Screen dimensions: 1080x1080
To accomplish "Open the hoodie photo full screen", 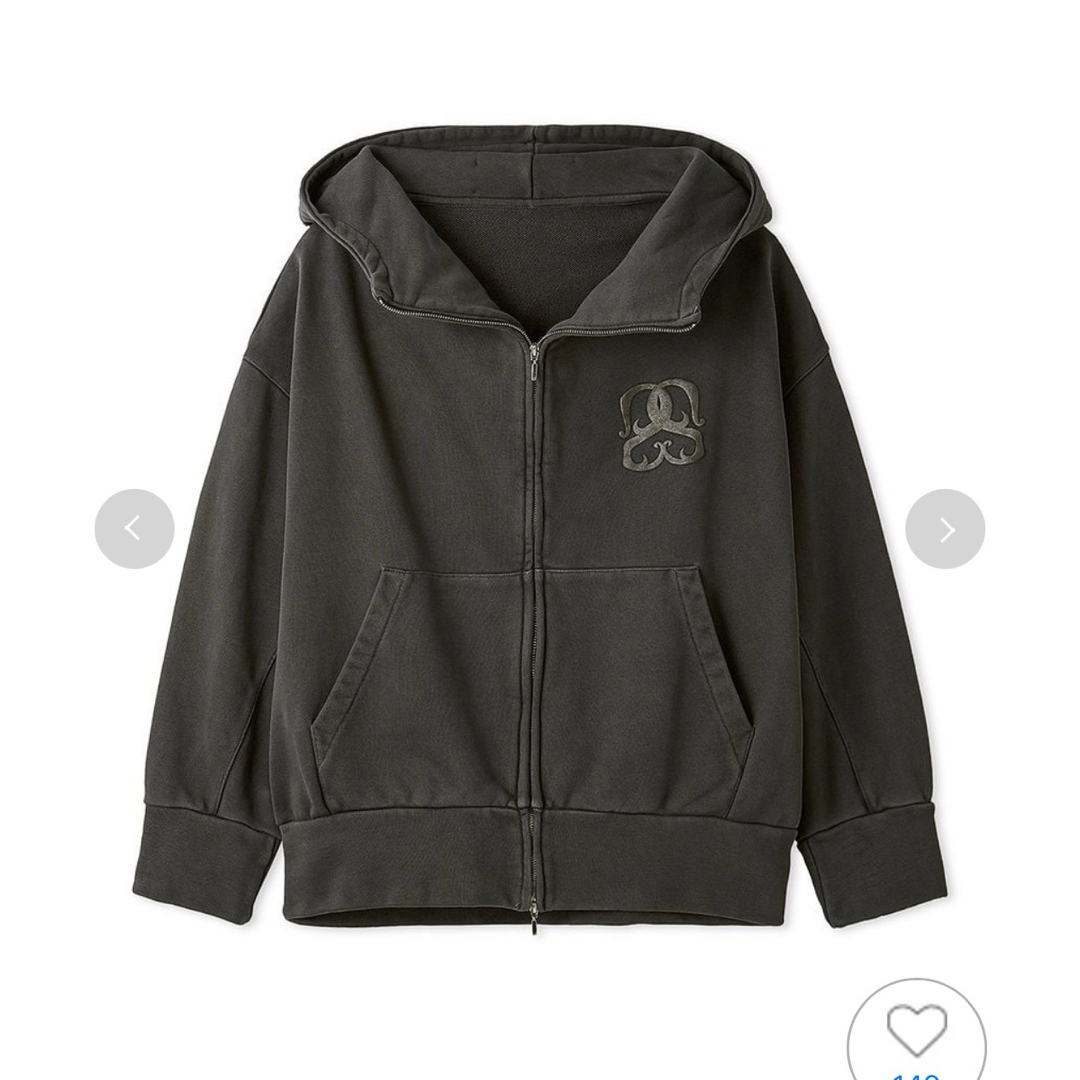I will [540, 530].
